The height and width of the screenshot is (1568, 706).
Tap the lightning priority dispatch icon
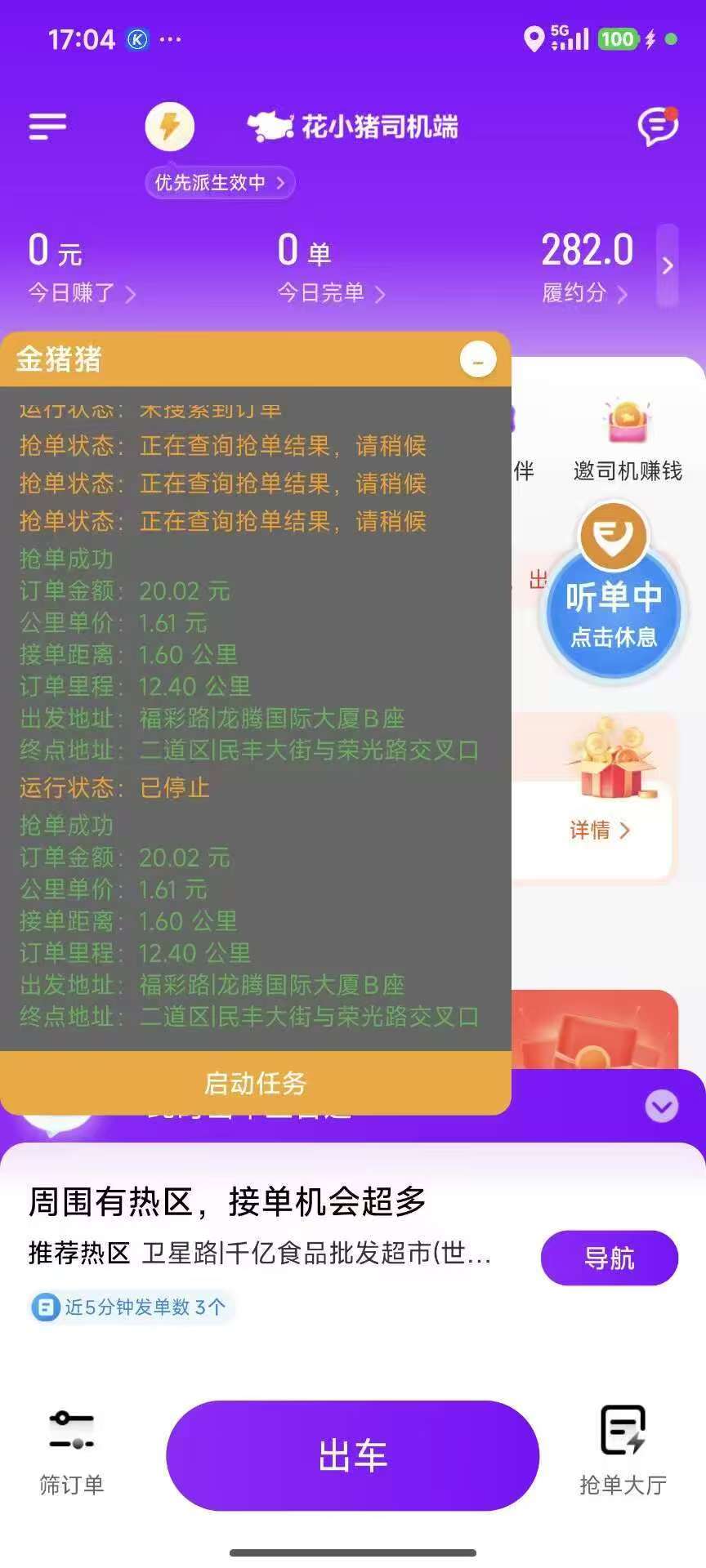[x=169, y=127]
